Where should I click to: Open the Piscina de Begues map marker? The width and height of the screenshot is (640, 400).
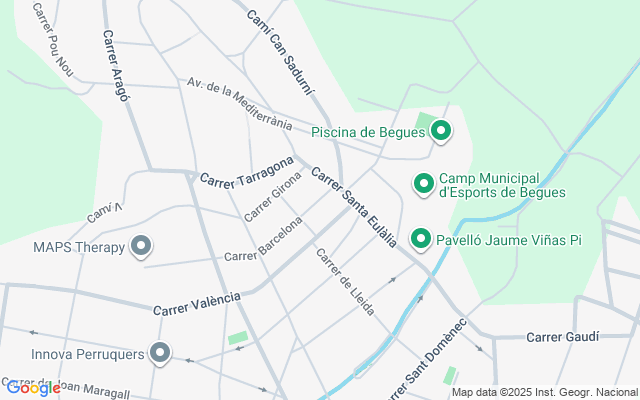(x=439, y=131)
